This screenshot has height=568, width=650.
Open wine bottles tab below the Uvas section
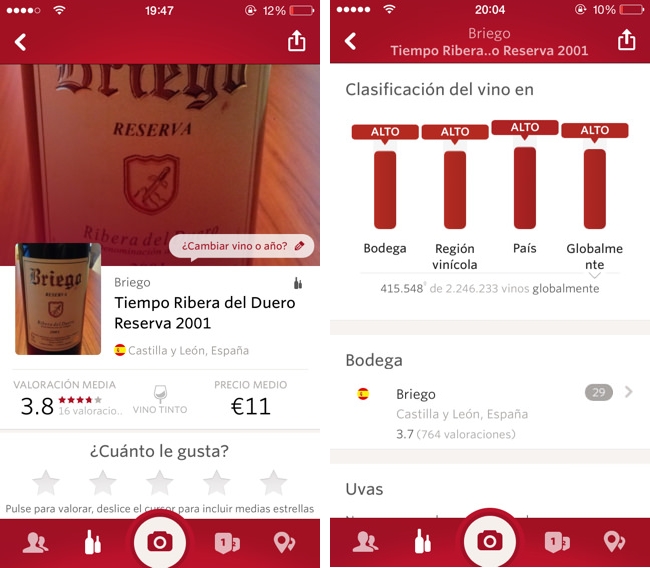point(423,542)
